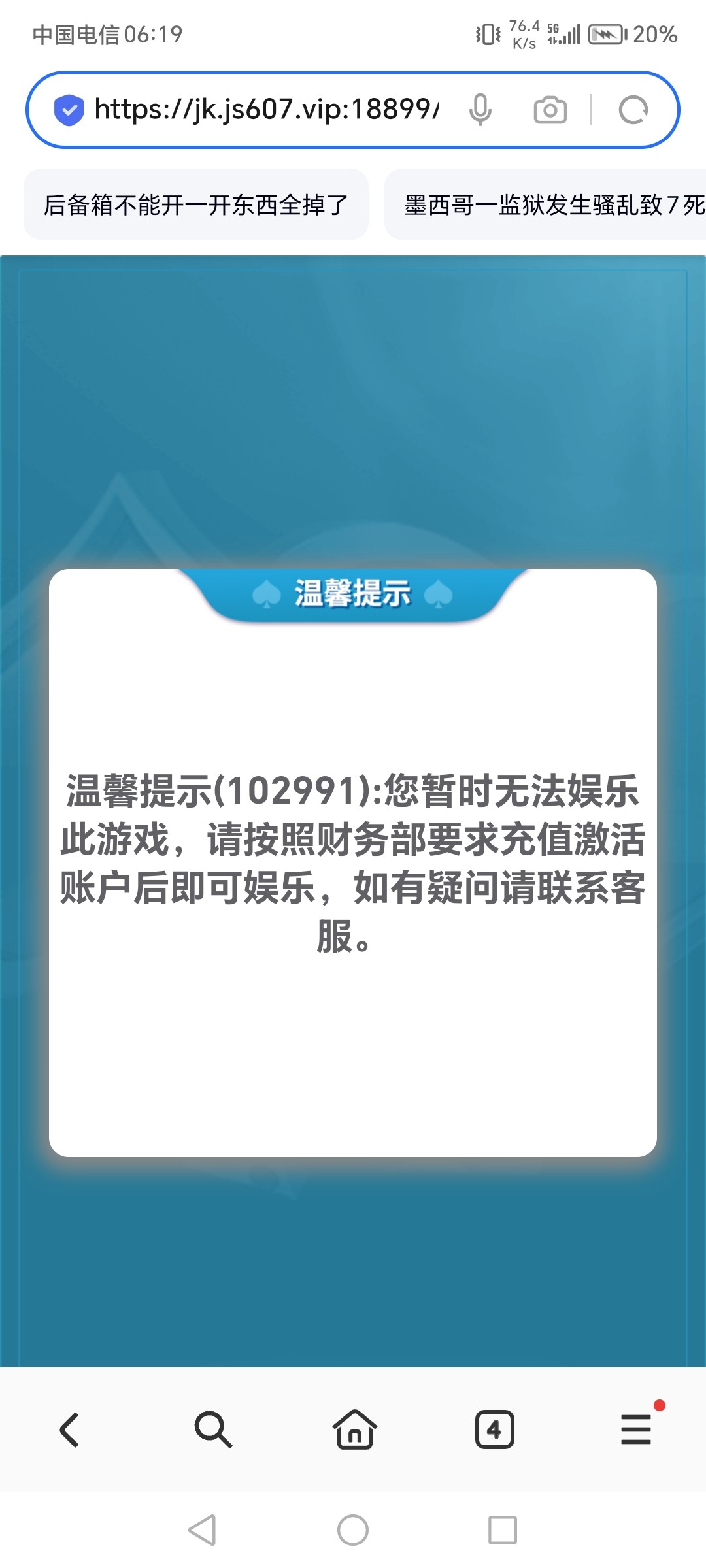Open browser search from the bottom toolbar

click(x=213, y=1429)
